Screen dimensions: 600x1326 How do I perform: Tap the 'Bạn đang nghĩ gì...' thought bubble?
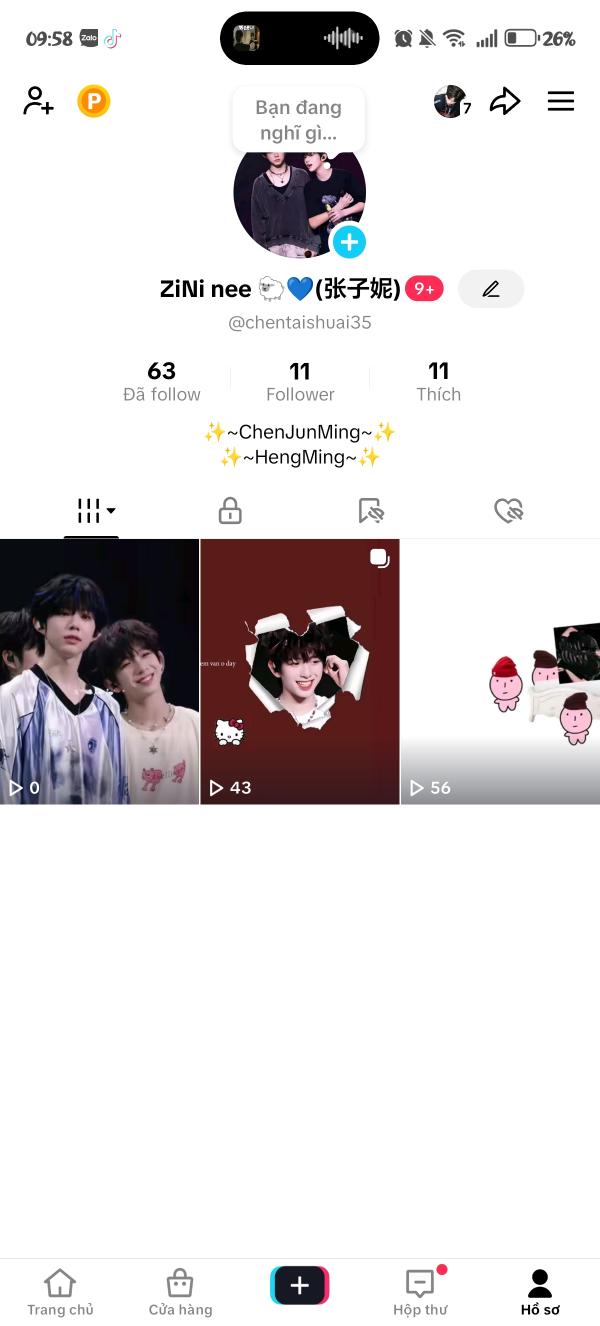pos(298,119)
